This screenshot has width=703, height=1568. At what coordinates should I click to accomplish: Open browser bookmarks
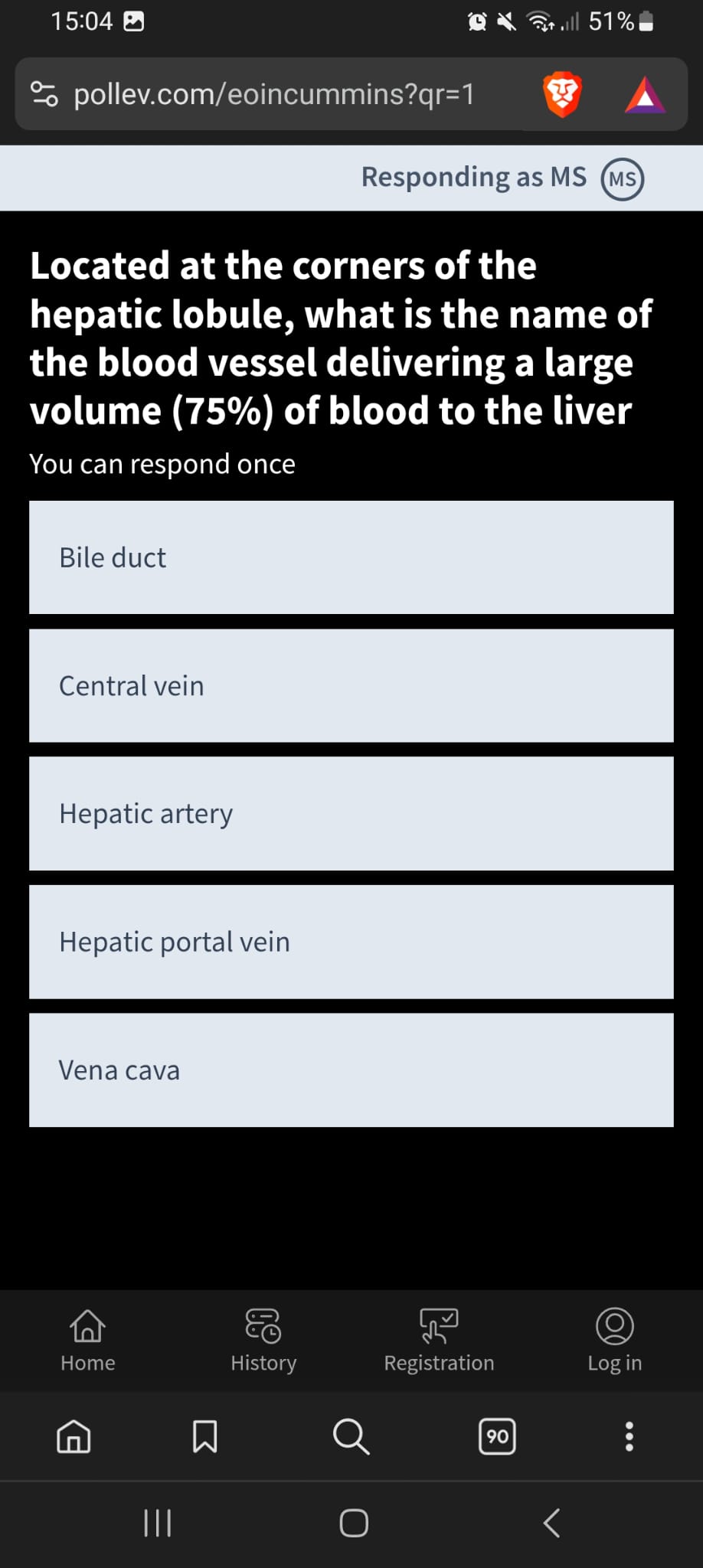[x=204, y=1436]
